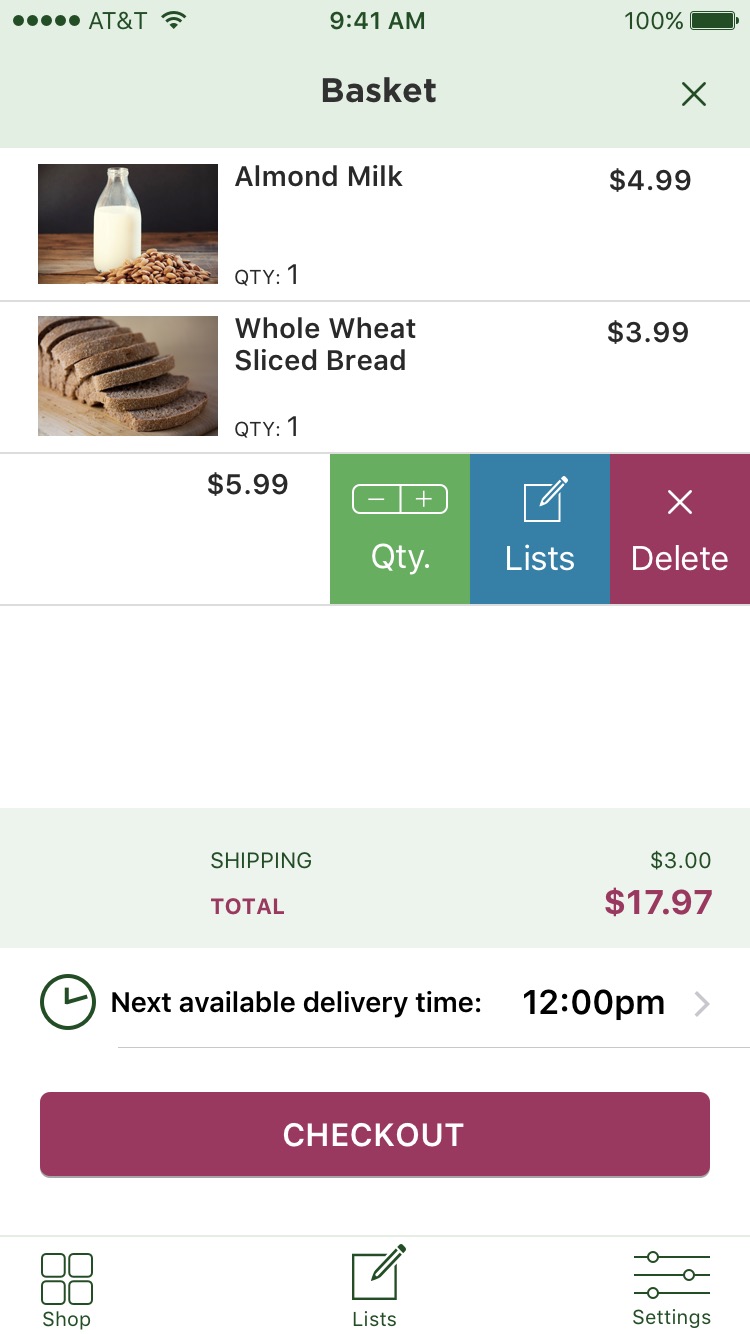The height and width of the screenshot is (1334, 750).
Task: Tap the Checkout button
Action: click(375, 1134)
